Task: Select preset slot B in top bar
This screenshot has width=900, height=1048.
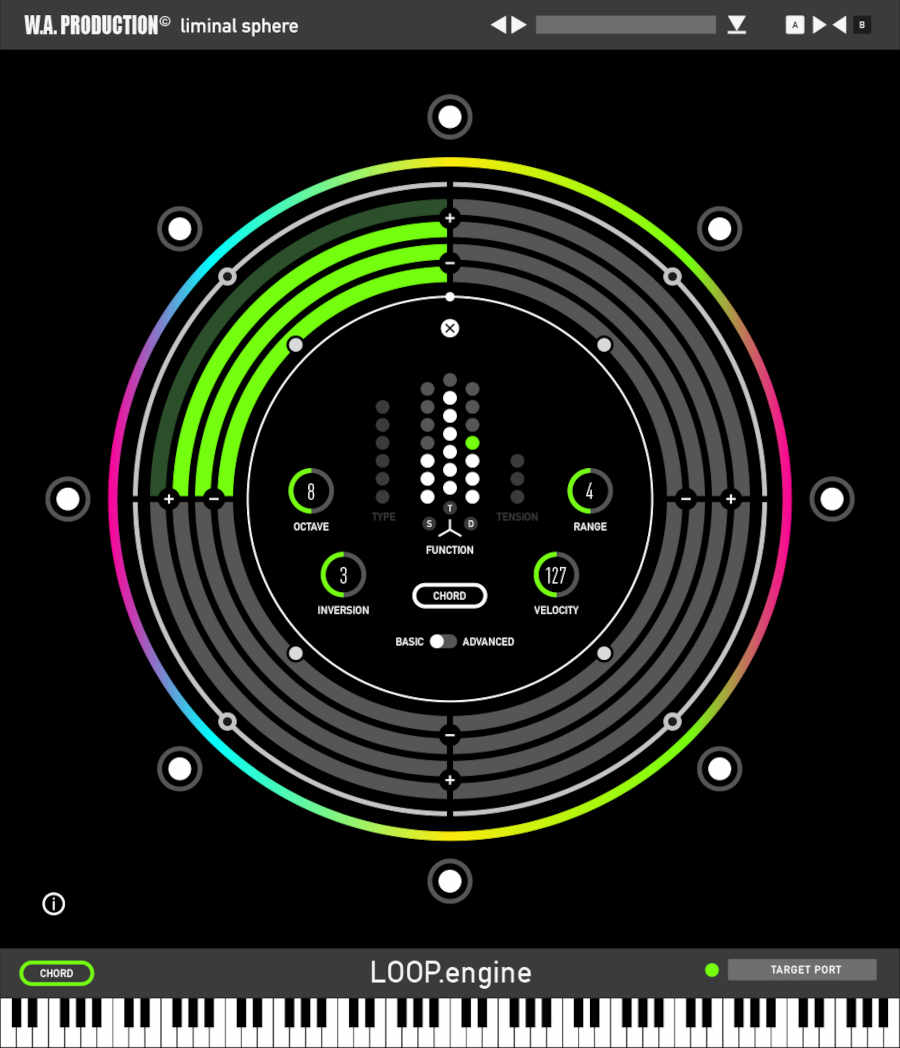Action: pos(860,25)
